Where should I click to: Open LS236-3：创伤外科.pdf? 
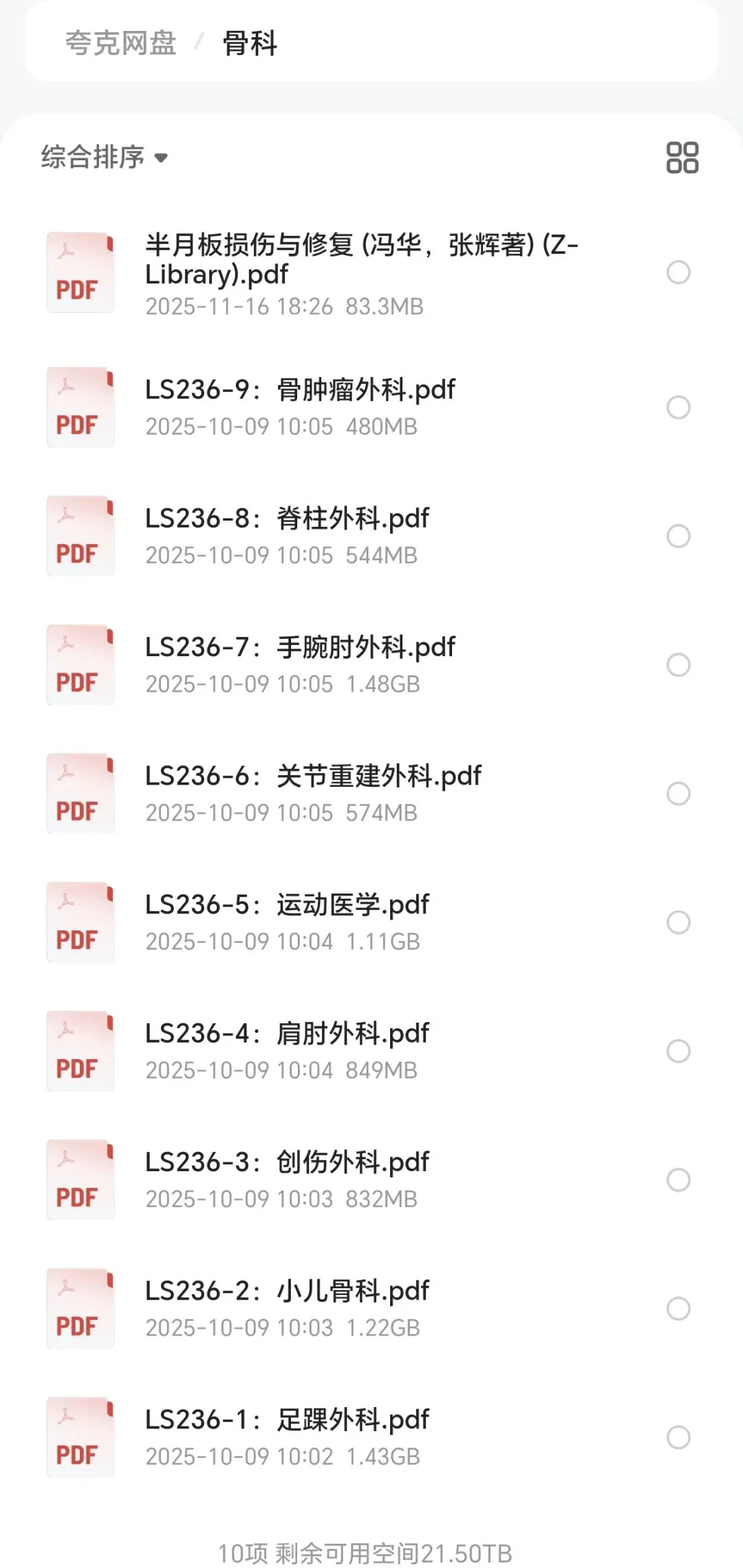[x=287, y=1162]
